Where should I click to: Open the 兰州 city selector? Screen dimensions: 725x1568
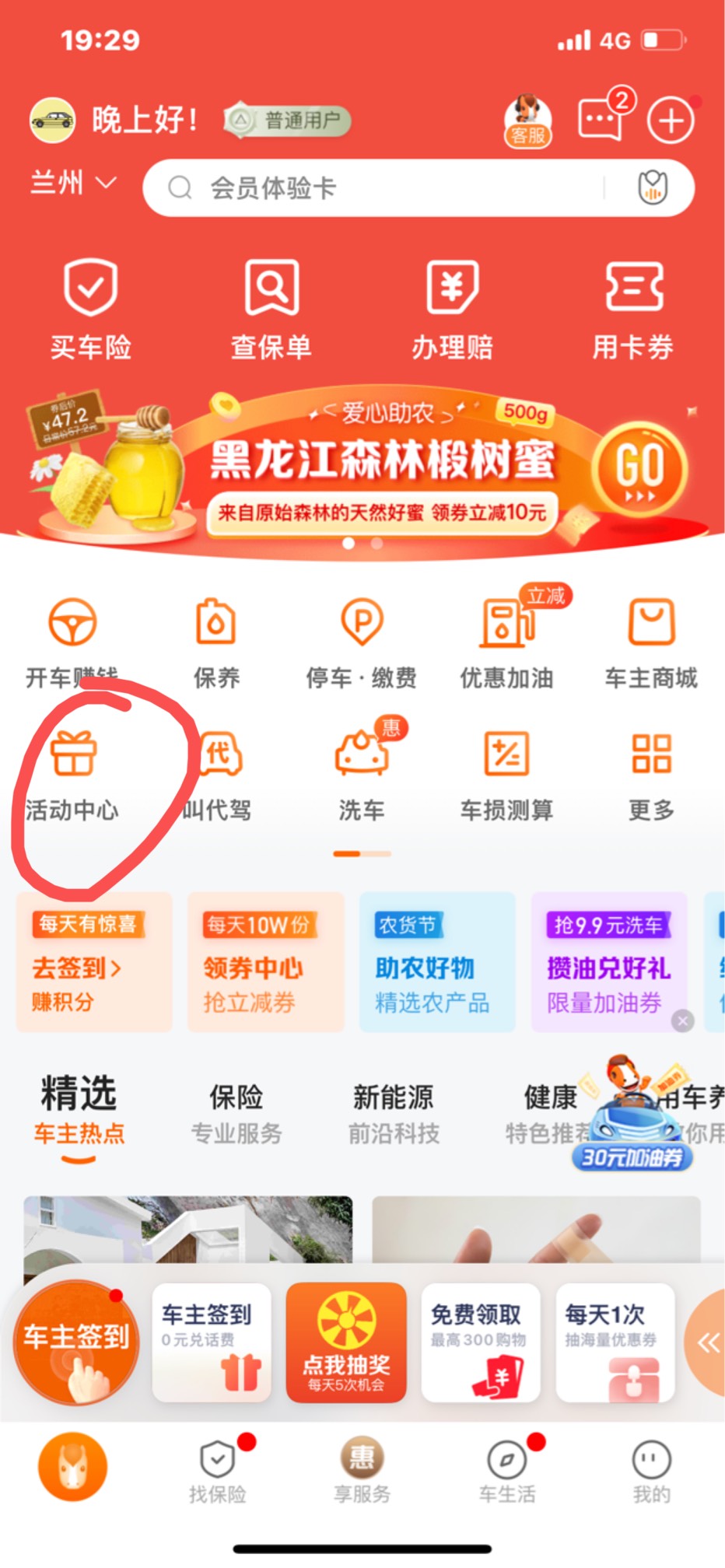tap(73, 184)
